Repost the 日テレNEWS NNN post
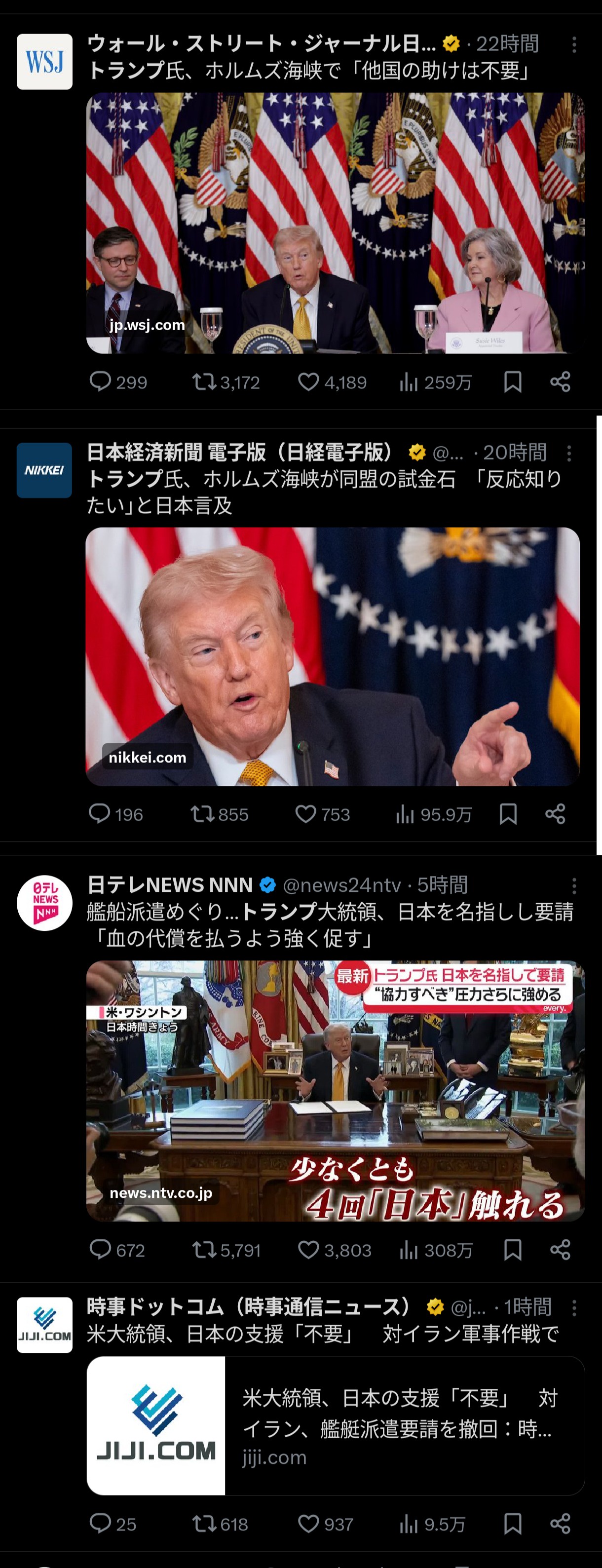Image resolution: width=602 pixels, height=1568 pixels. pos(203,1250)
